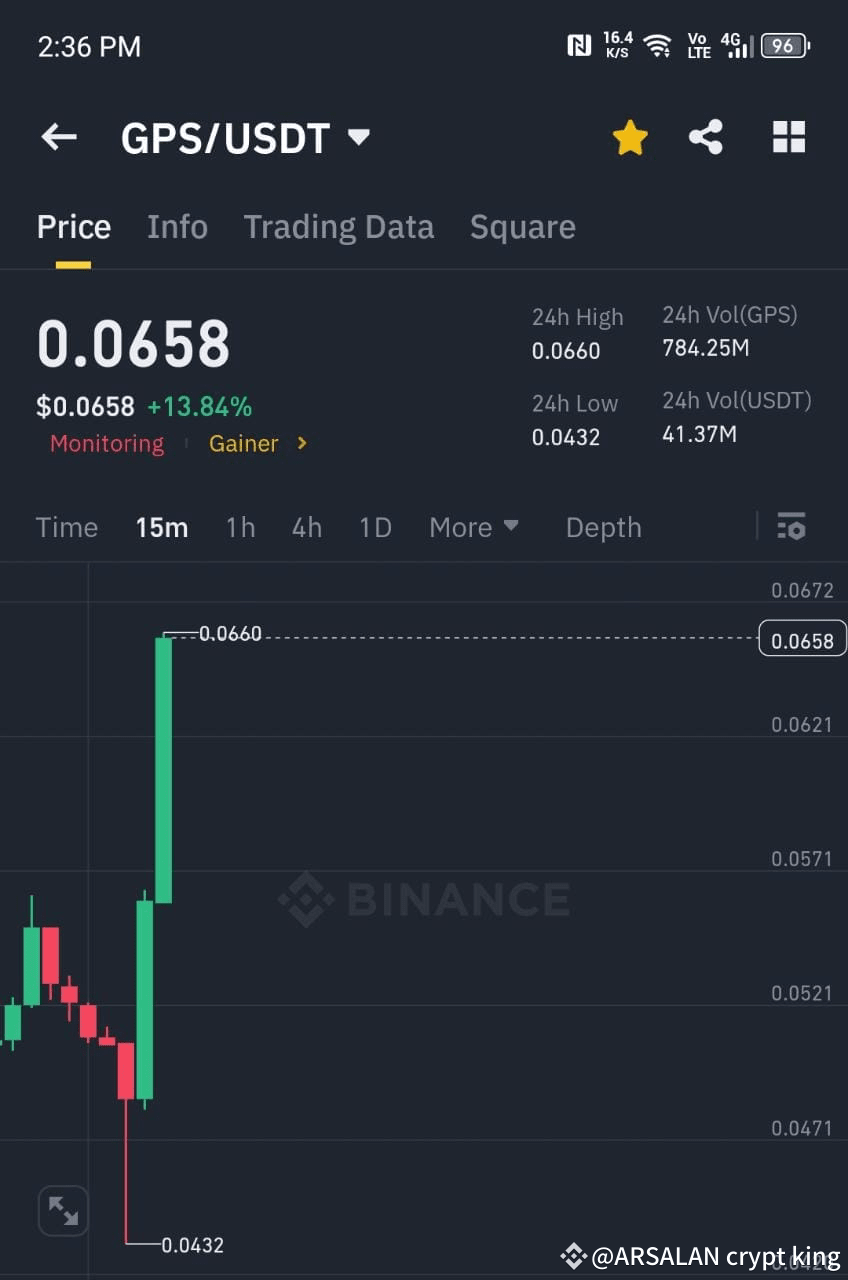
Task: Open the Info section for GPS
Action: point(177,227)
